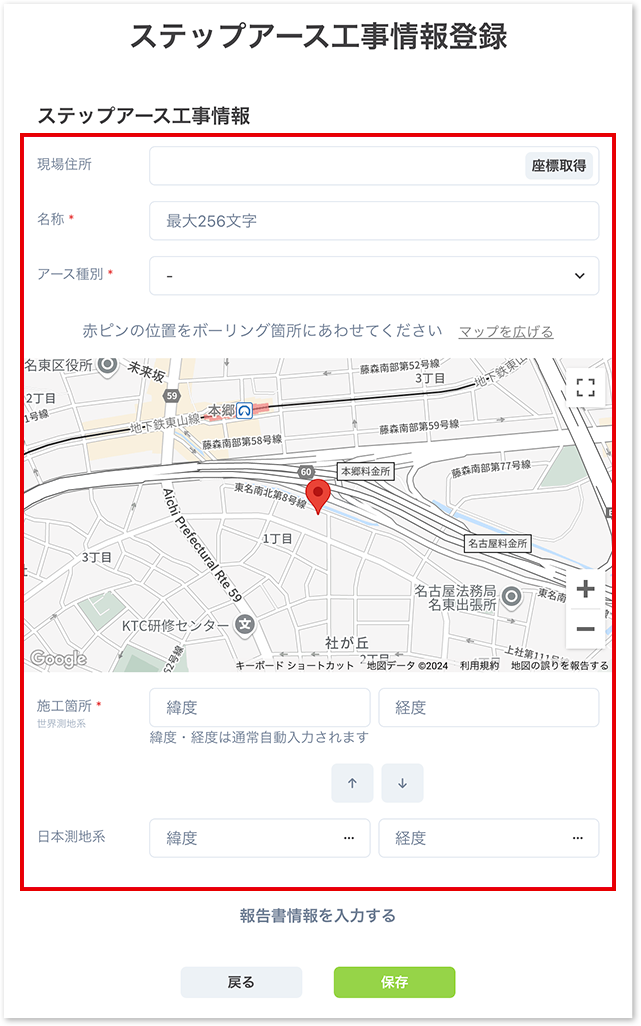Tap the マップを広げる link
The height and width of the screenshot is (1026, 641).
506,332
